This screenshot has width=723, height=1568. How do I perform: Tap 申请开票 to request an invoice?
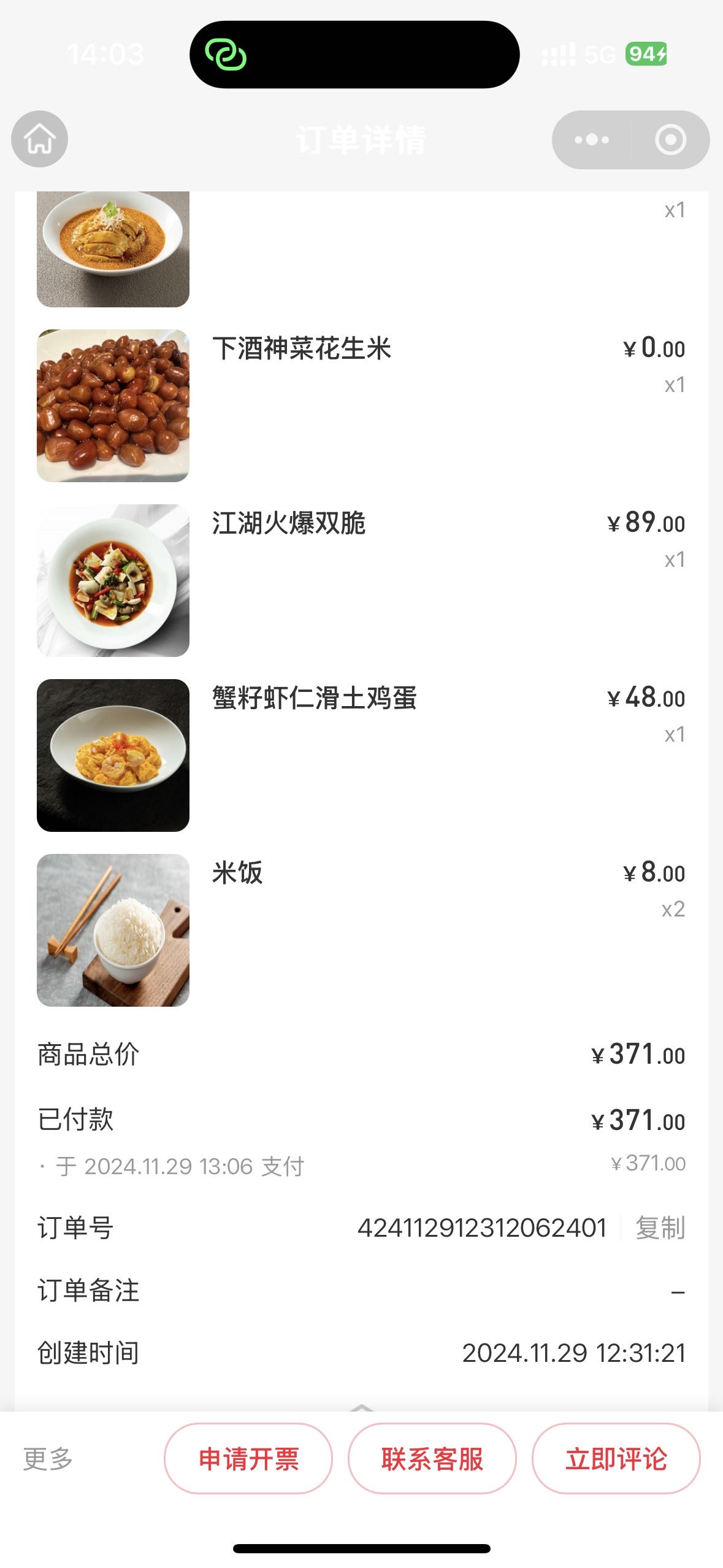248,1458
